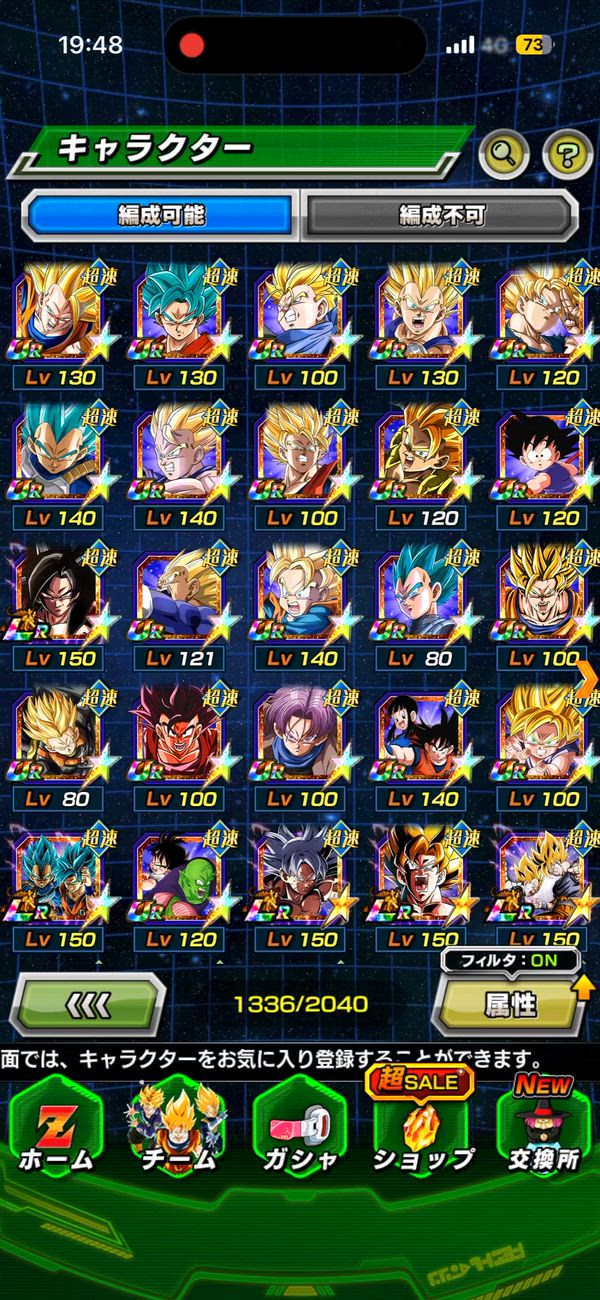Go to the ホーム tab
The width and height of the screenshot is (600, 1300).
(x=56, y=1130)
